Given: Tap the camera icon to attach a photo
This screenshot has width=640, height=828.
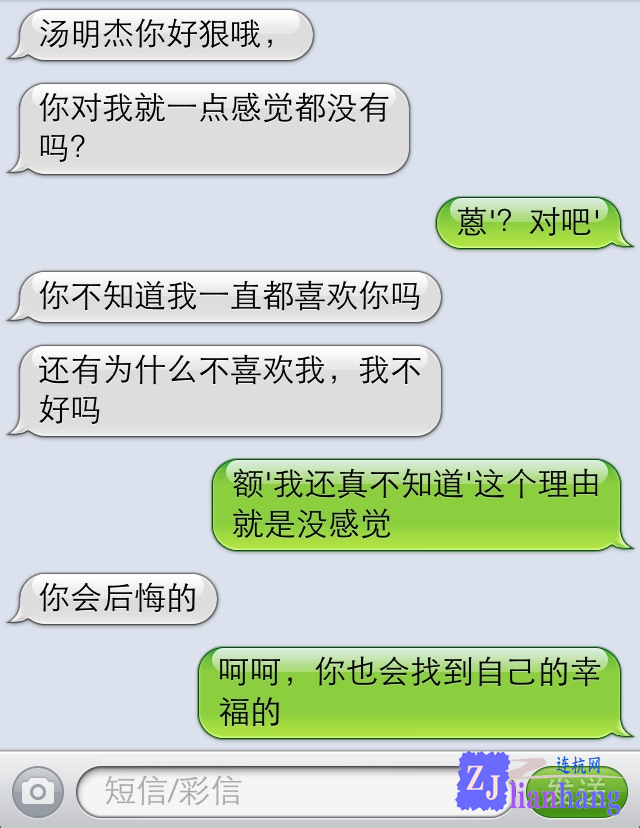Looking at the screenshot, I should point(38,792).
